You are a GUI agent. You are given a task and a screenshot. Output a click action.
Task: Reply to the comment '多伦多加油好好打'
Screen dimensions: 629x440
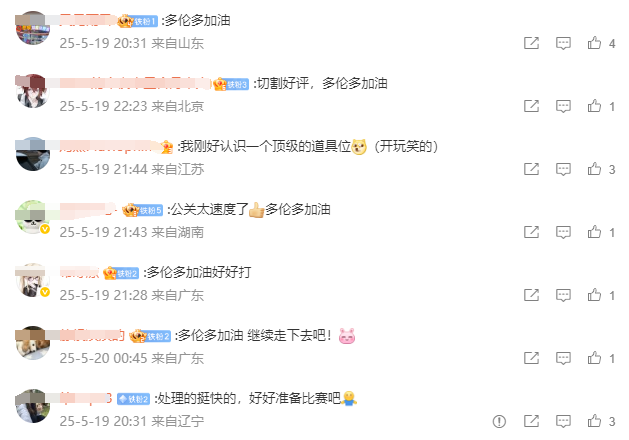coord(563,295)
